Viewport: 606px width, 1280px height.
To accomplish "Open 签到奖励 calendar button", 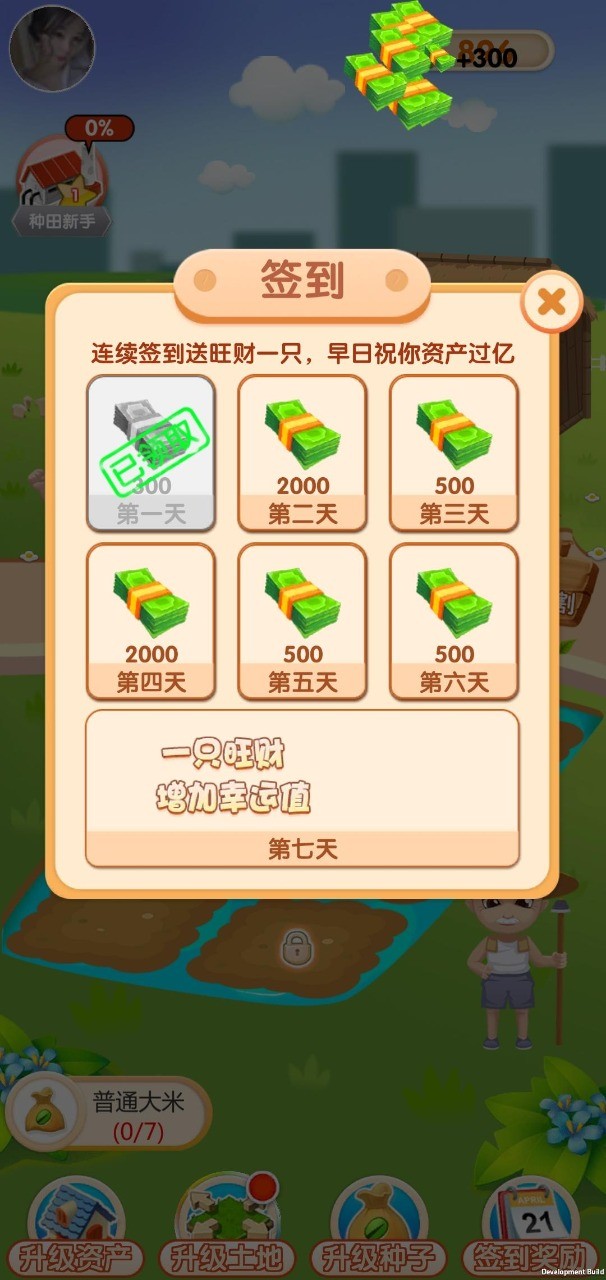I will click(x=530, y=1226).
